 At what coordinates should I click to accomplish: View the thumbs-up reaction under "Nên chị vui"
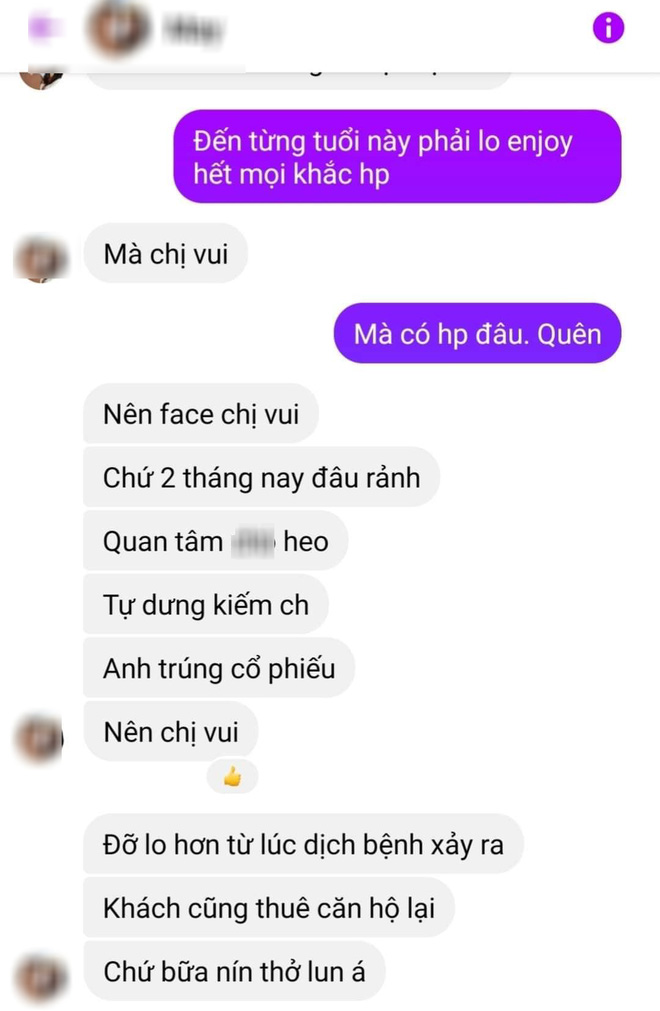pos(232,777)
